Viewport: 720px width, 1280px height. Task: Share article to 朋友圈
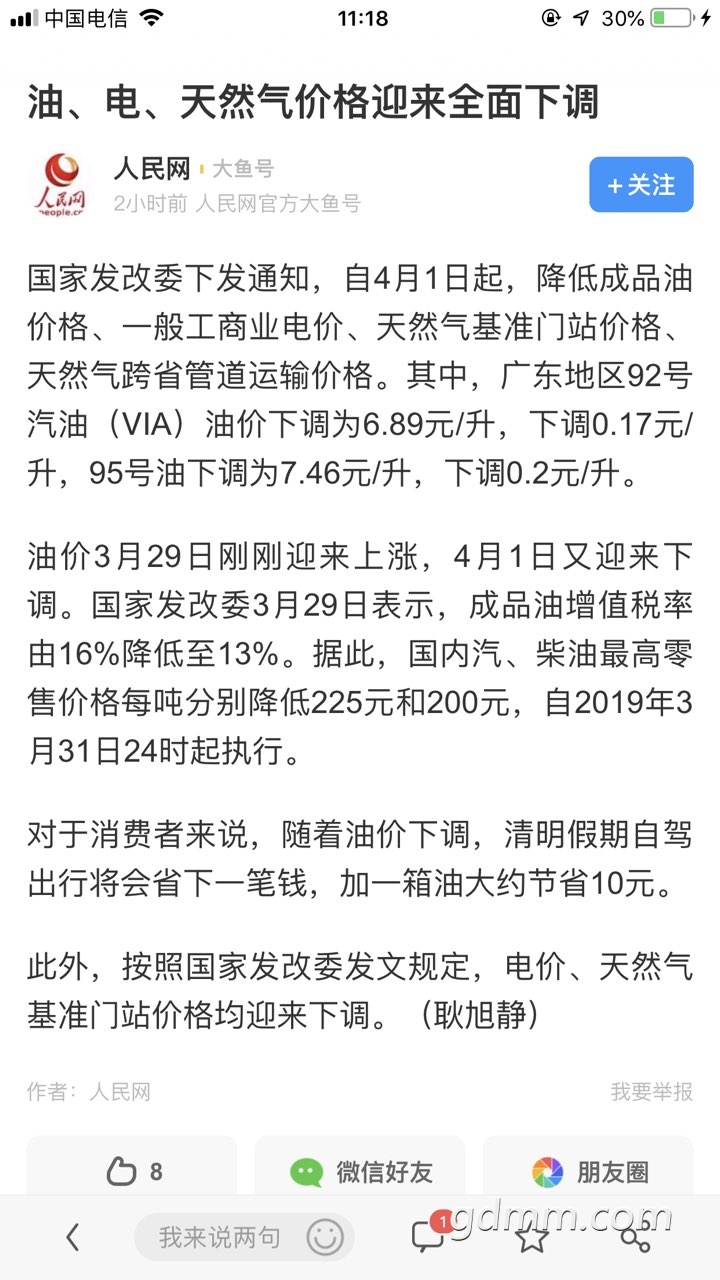pos(589,1171)
